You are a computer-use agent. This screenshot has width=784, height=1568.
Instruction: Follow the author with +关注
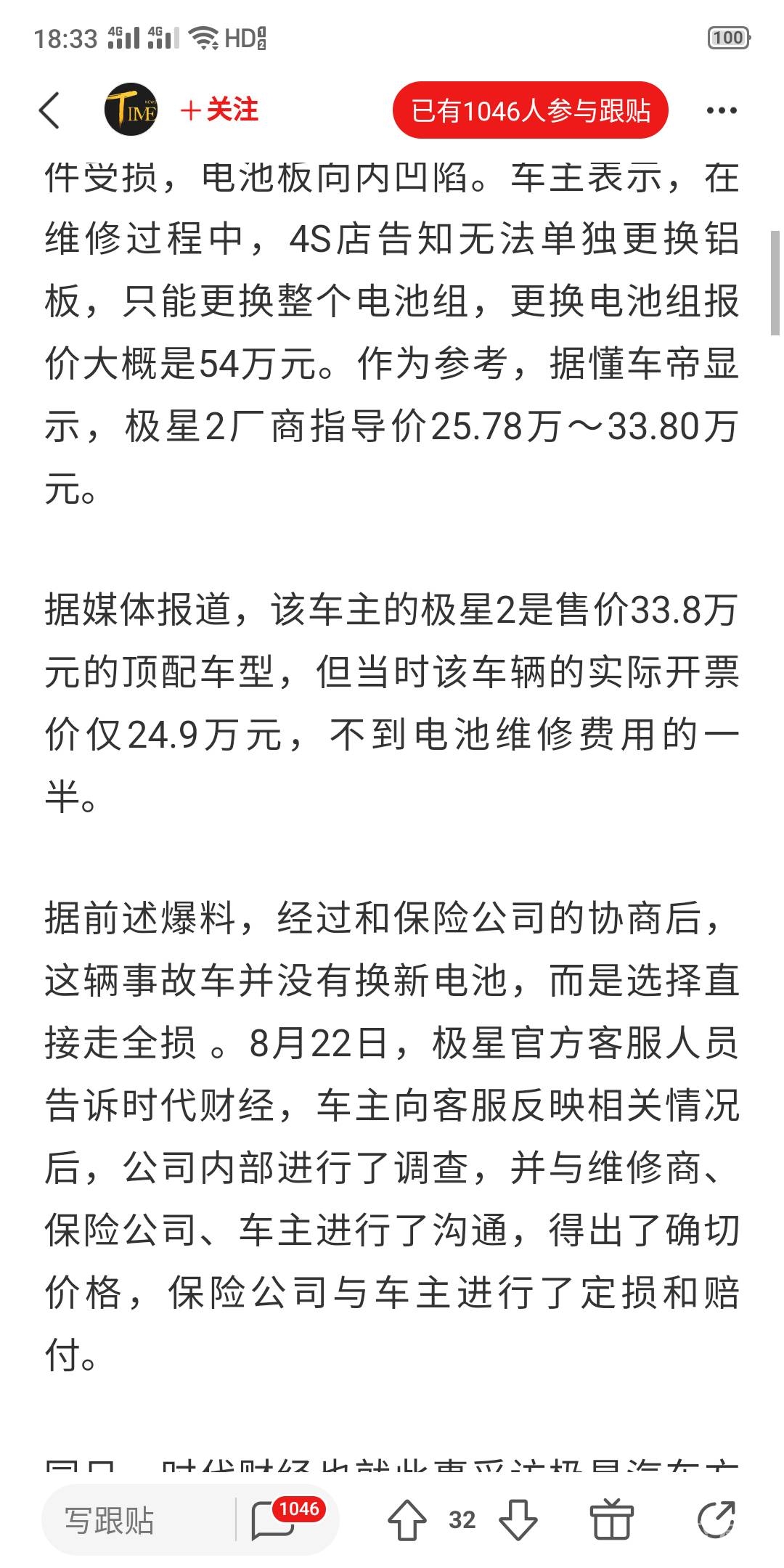click(x=219, y=110)
